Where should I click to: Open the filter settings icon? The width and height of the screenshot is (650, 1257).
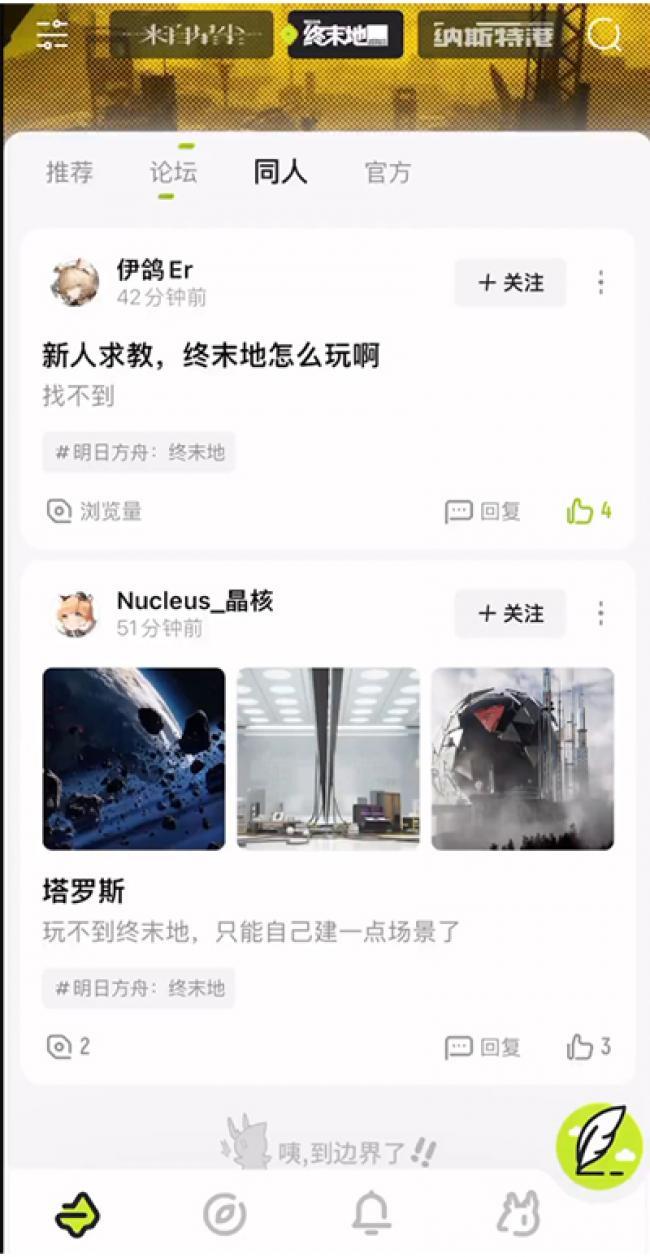pyautogui.click(x=52, y=34)
